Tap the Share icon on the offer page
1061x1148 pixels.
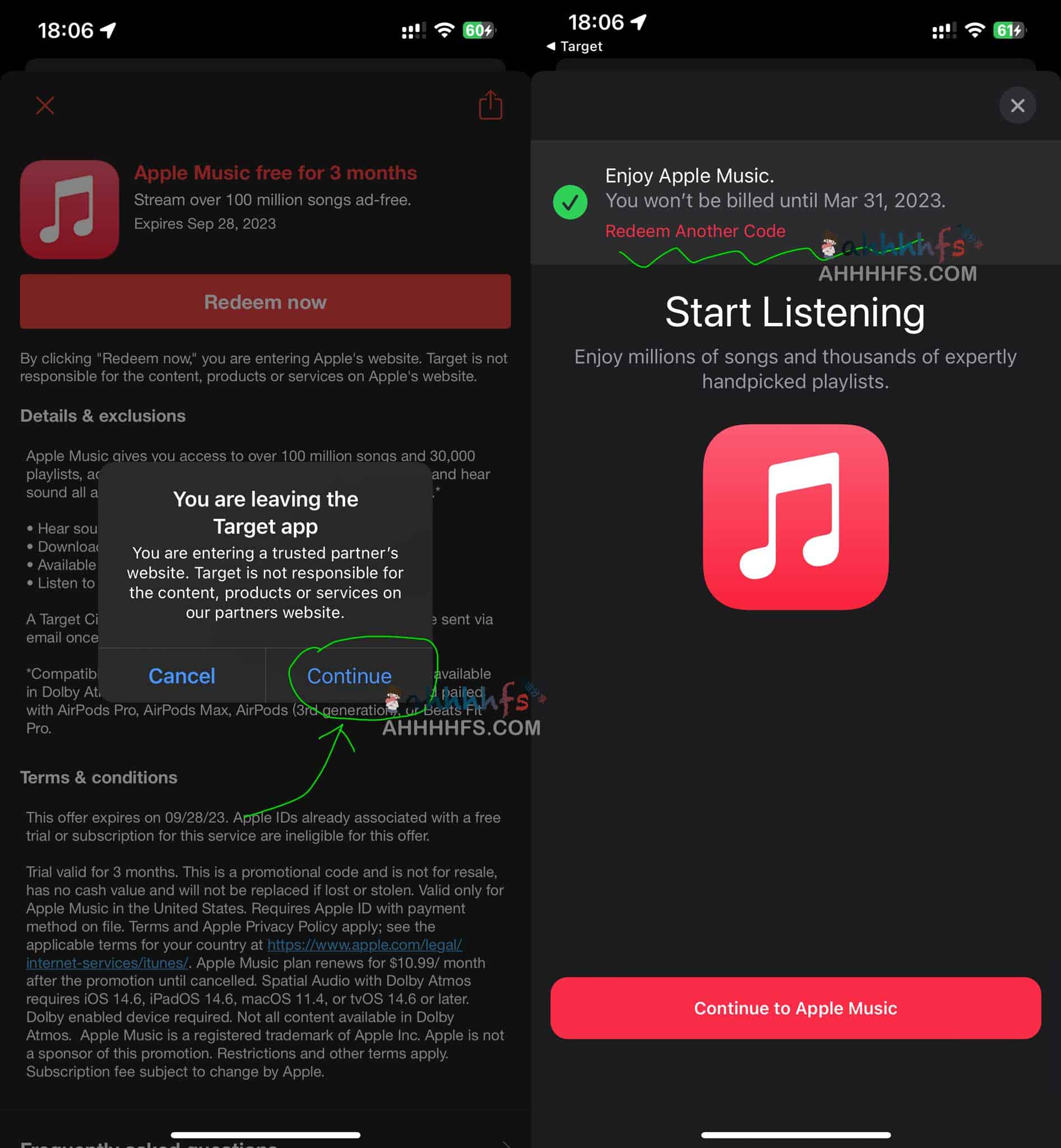[490, 105]
